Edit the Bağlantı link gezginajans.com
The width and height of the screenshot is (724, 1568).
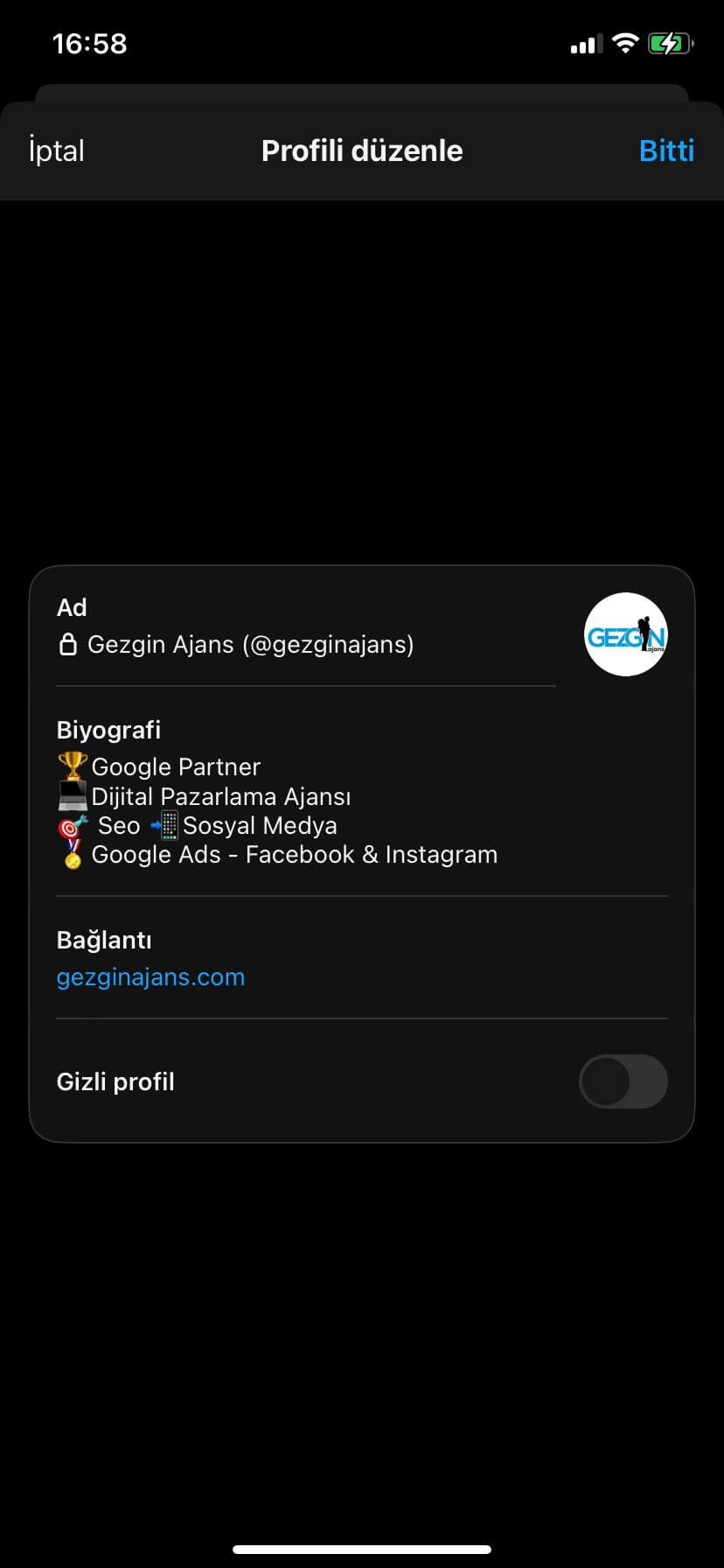point(150,977)
